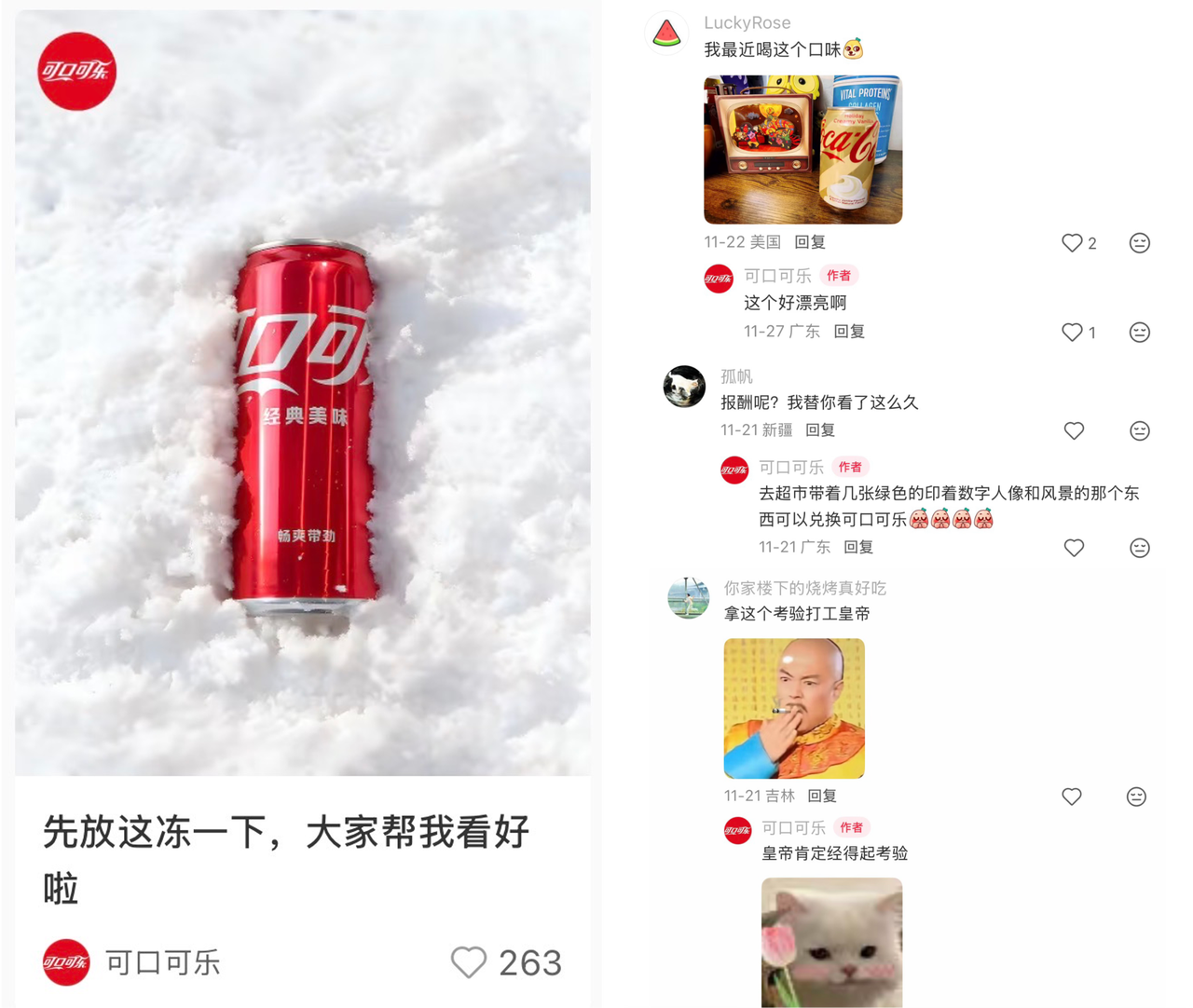Reply to author's comment 这个好漂亮啊
Image resolution: width=1193 pixels, height=1008 pixels.
tap(848, 332)
